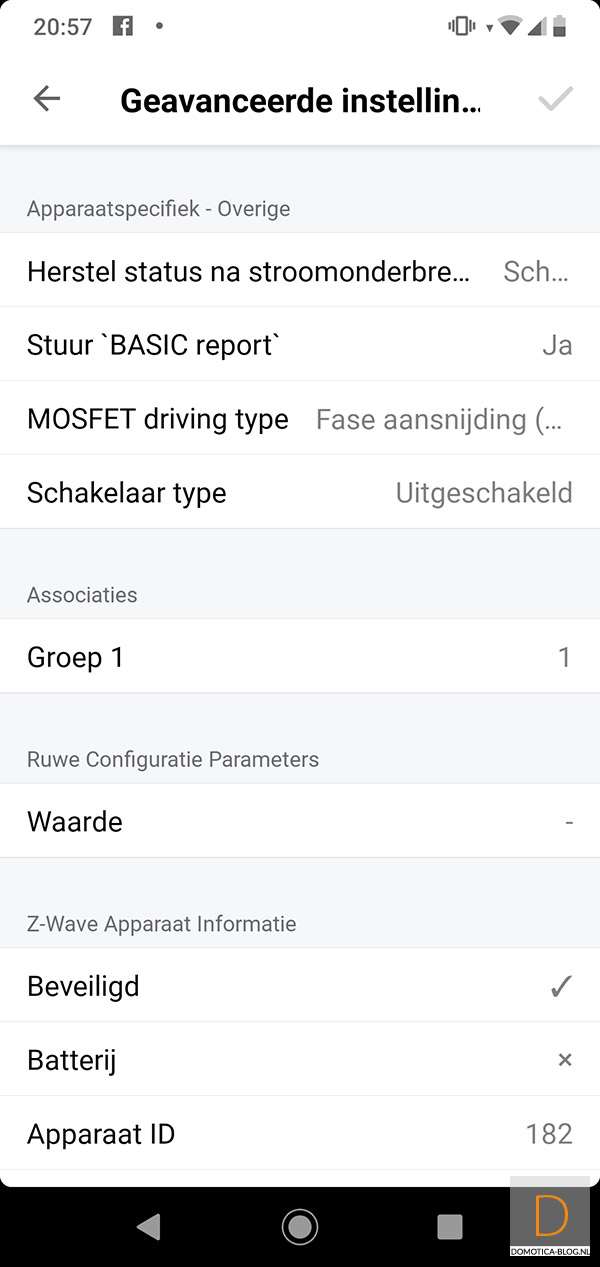Tap the system back triangle button
The height and width of the screenshot is (1267, 600).
[148, 1226]
